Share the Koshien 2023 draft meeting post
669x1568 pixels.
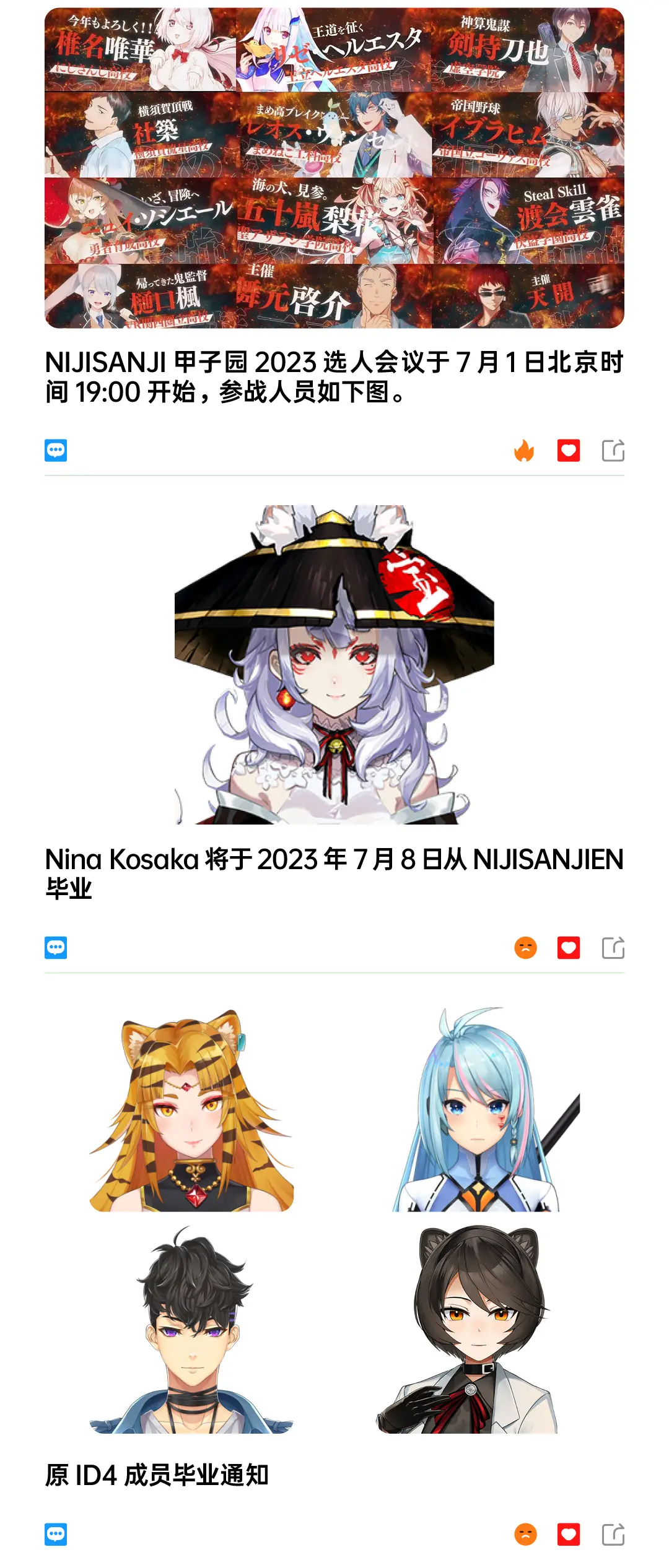point(613,451)
